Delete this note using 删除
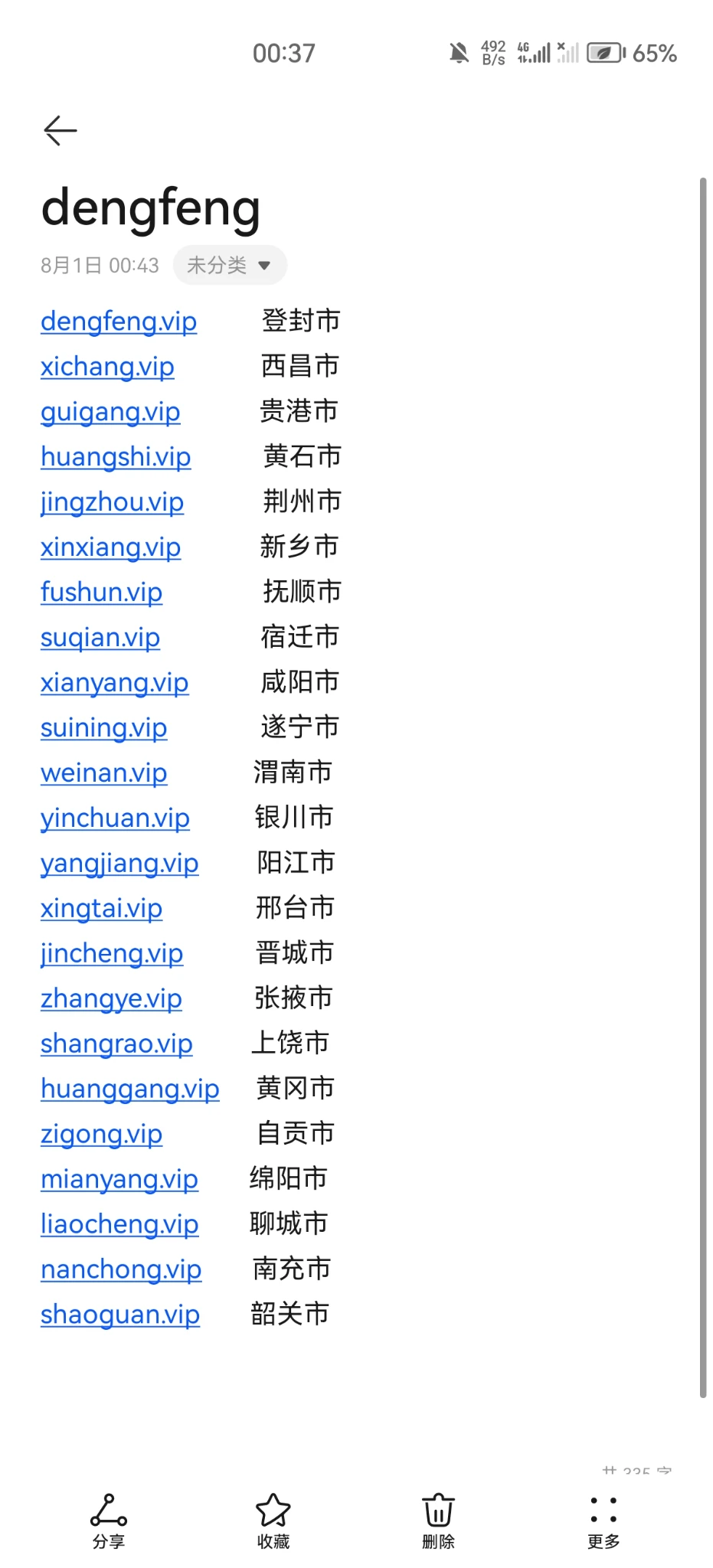The image size is (713, 1568). 439,1521
